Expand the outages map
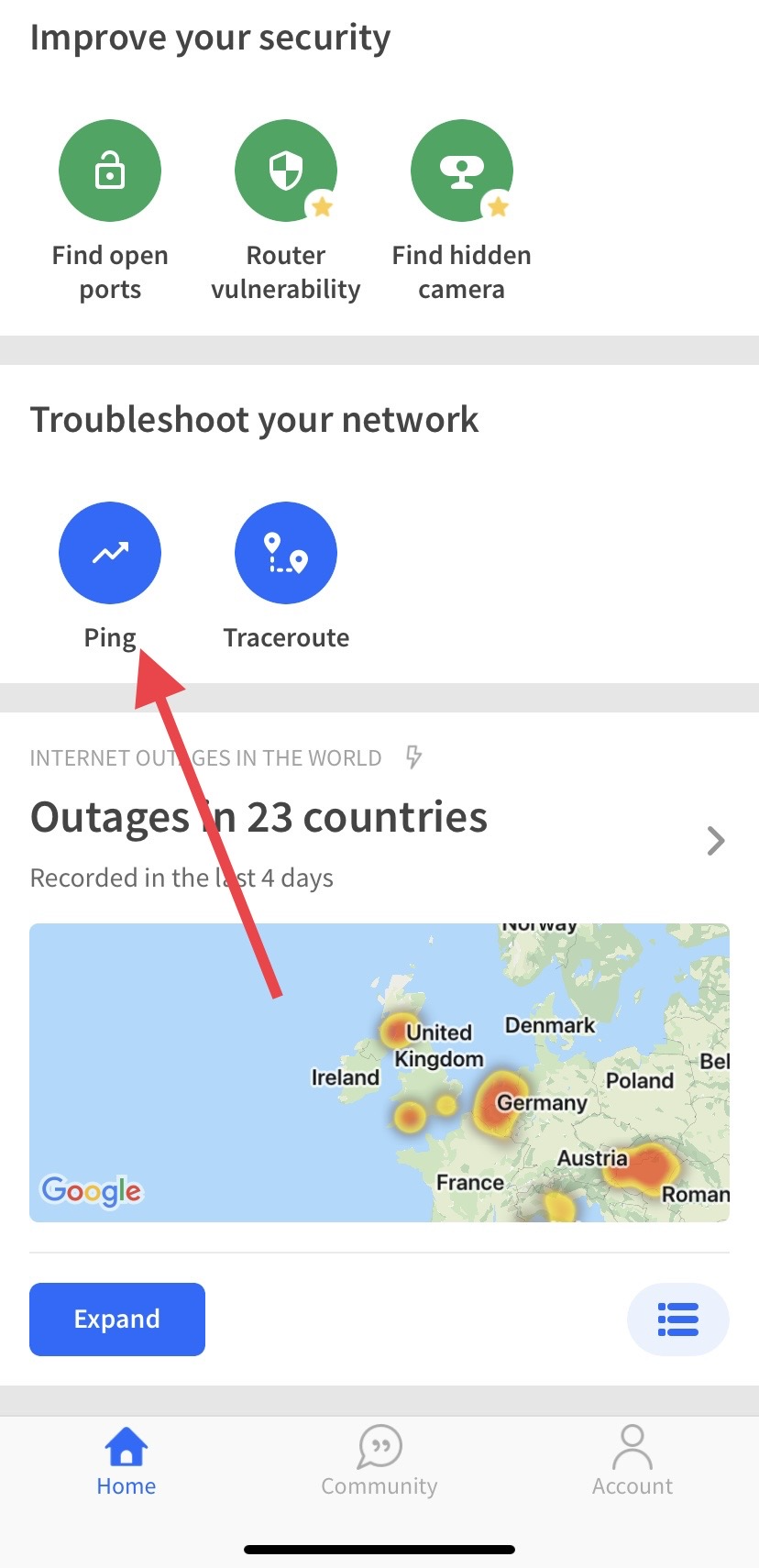 click(x=117, y=1319)
